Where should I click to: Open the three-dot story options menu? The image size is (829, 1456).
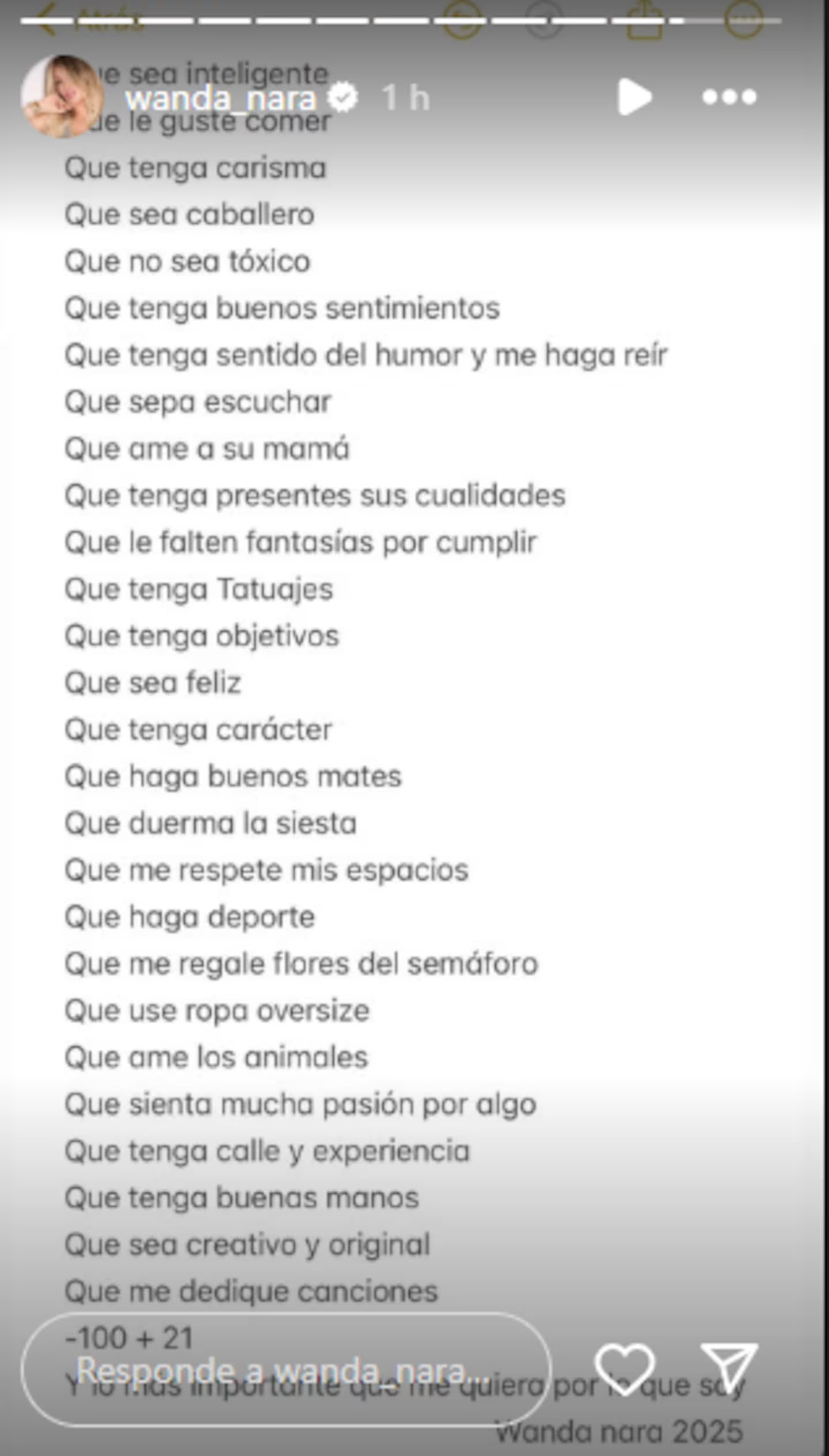tap(729, 97)
